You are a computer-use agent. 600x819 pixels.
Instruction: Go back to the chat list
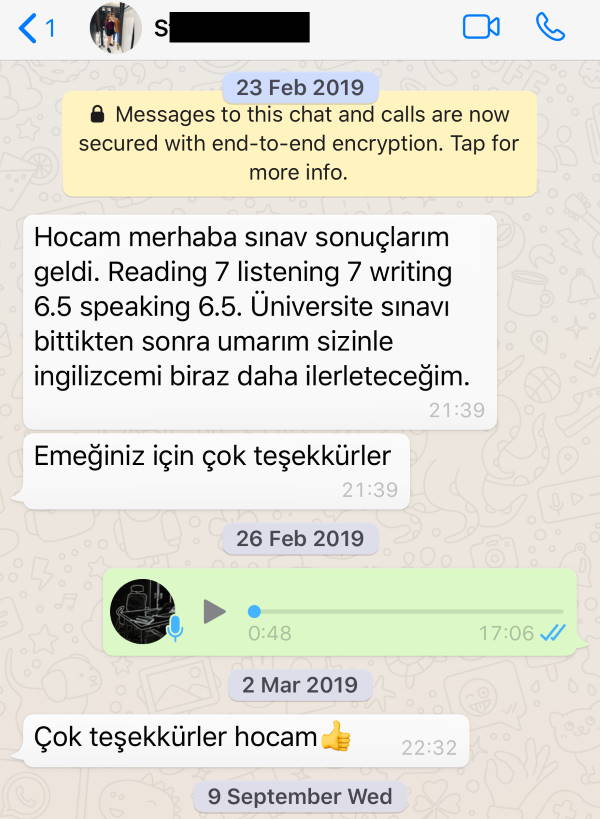(x=35, y=28)
